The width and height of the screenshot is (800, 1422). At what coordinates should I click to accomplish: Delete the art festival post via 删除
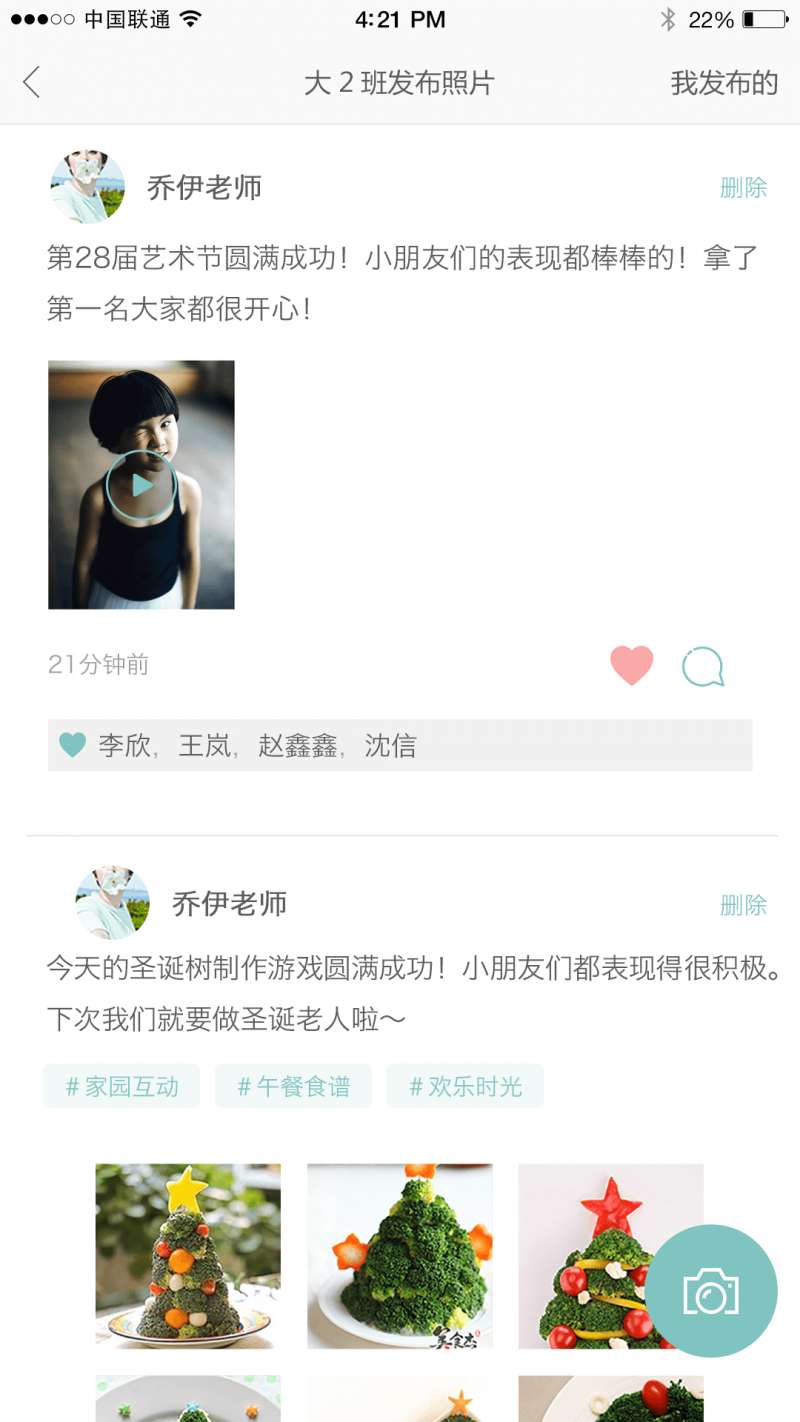click(x=743, y=187)
